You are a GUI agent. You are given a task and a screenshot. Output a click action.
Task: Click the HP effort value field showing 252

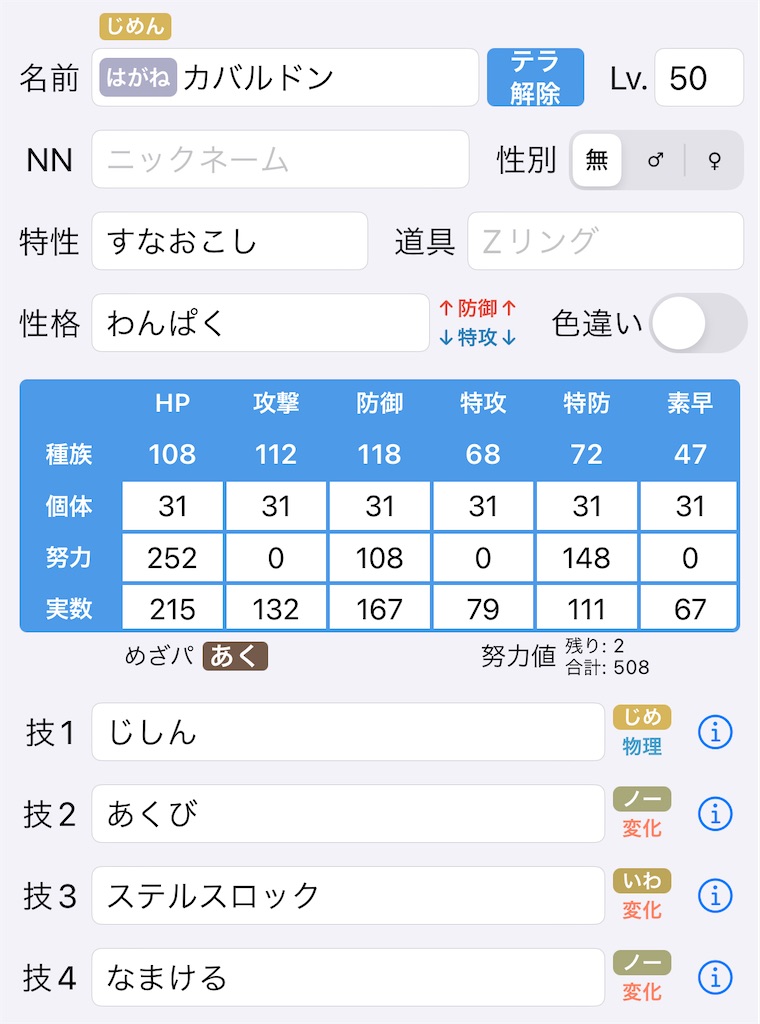(x=172, y=558)
